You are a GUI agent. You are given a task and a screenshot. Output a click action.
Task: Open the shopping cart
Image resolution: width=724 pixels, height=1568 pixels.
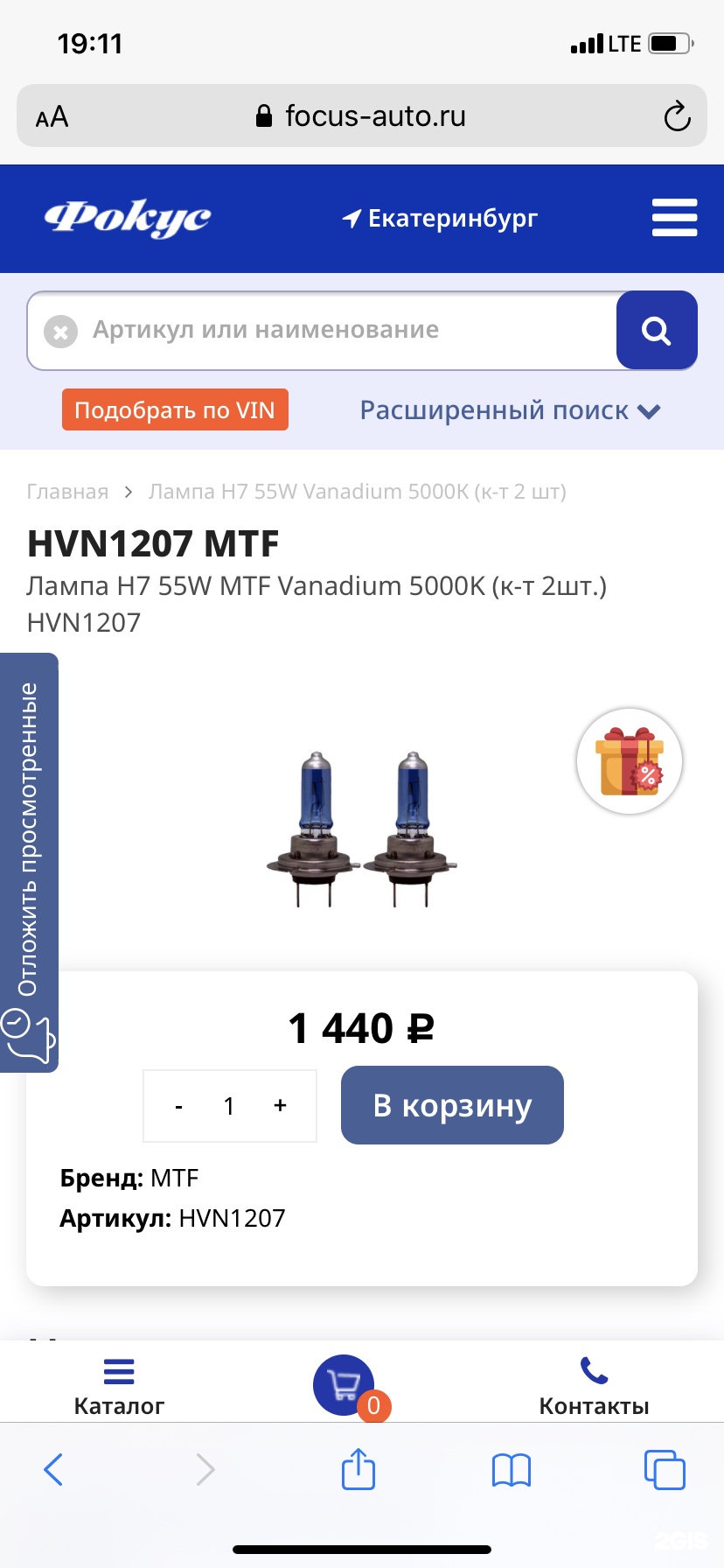click(x=344, y=1384)
